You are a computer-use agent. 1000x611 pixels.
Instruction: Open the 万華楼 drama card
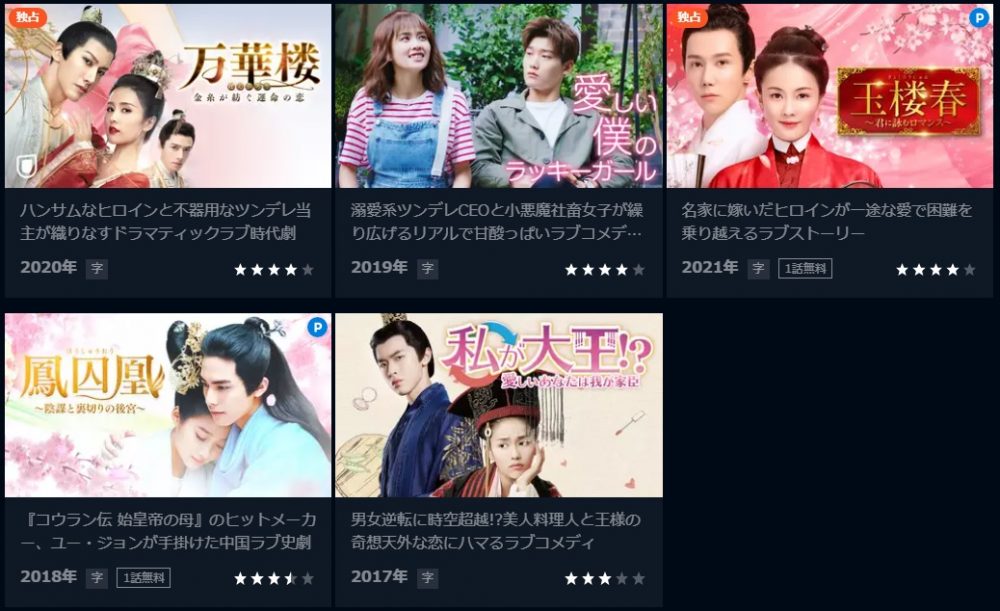point(168,97)
